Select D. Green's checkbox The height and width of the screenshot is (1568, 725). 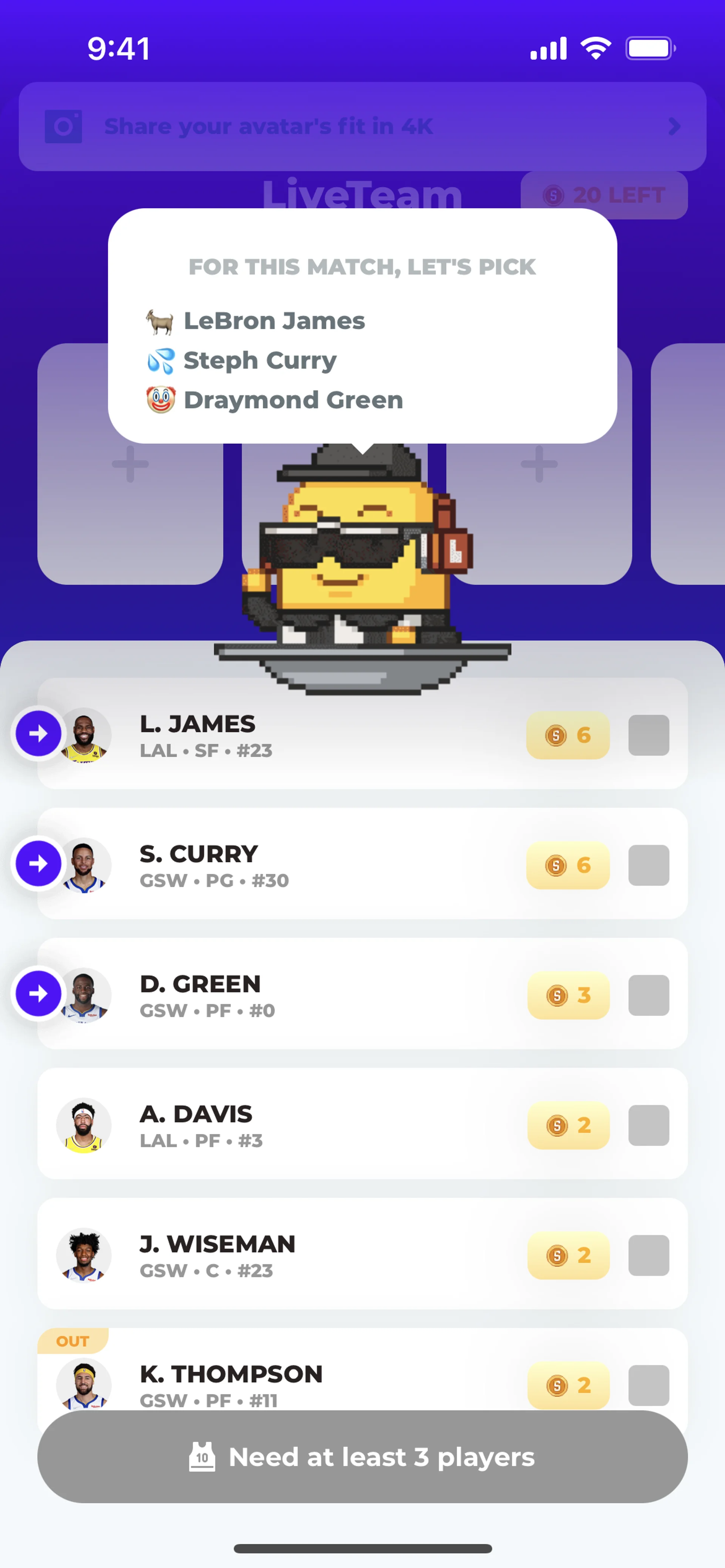[x=648, y=995]
